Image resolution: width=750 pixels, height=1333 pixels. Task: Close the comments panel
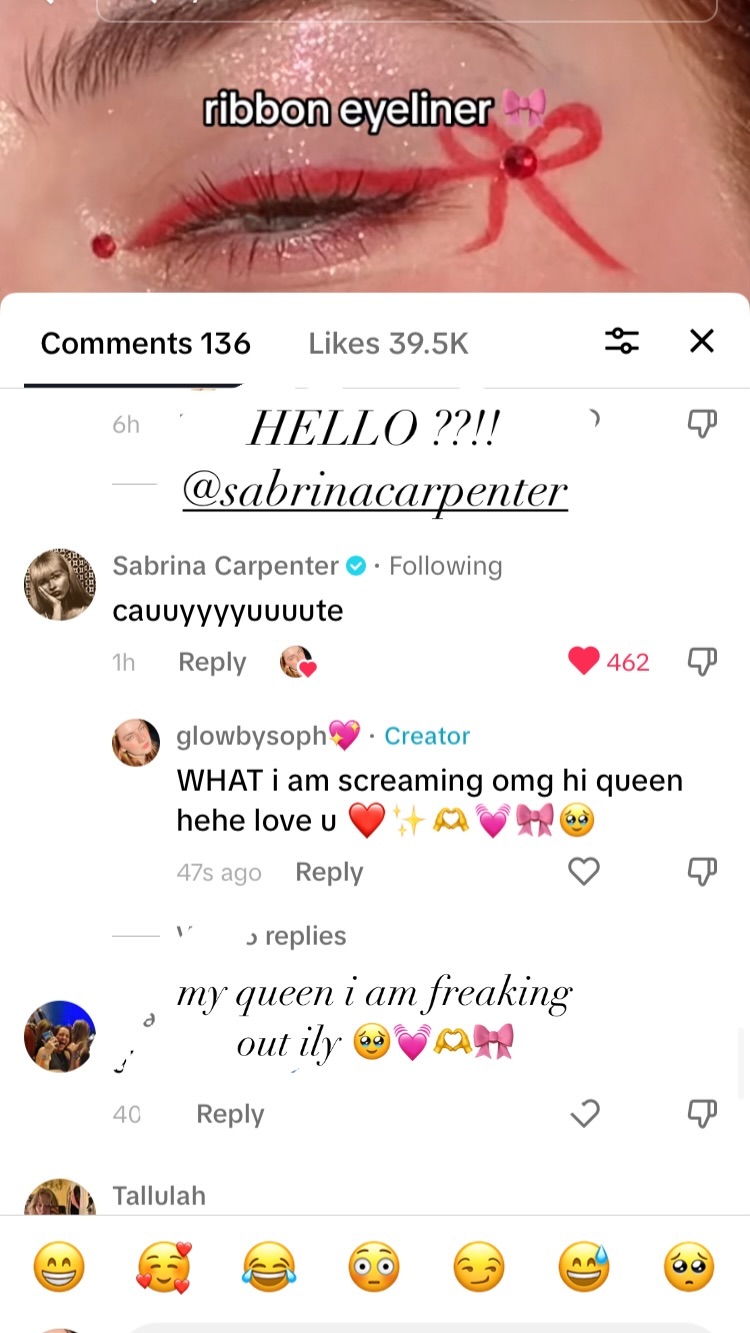[x=702, y=341]
